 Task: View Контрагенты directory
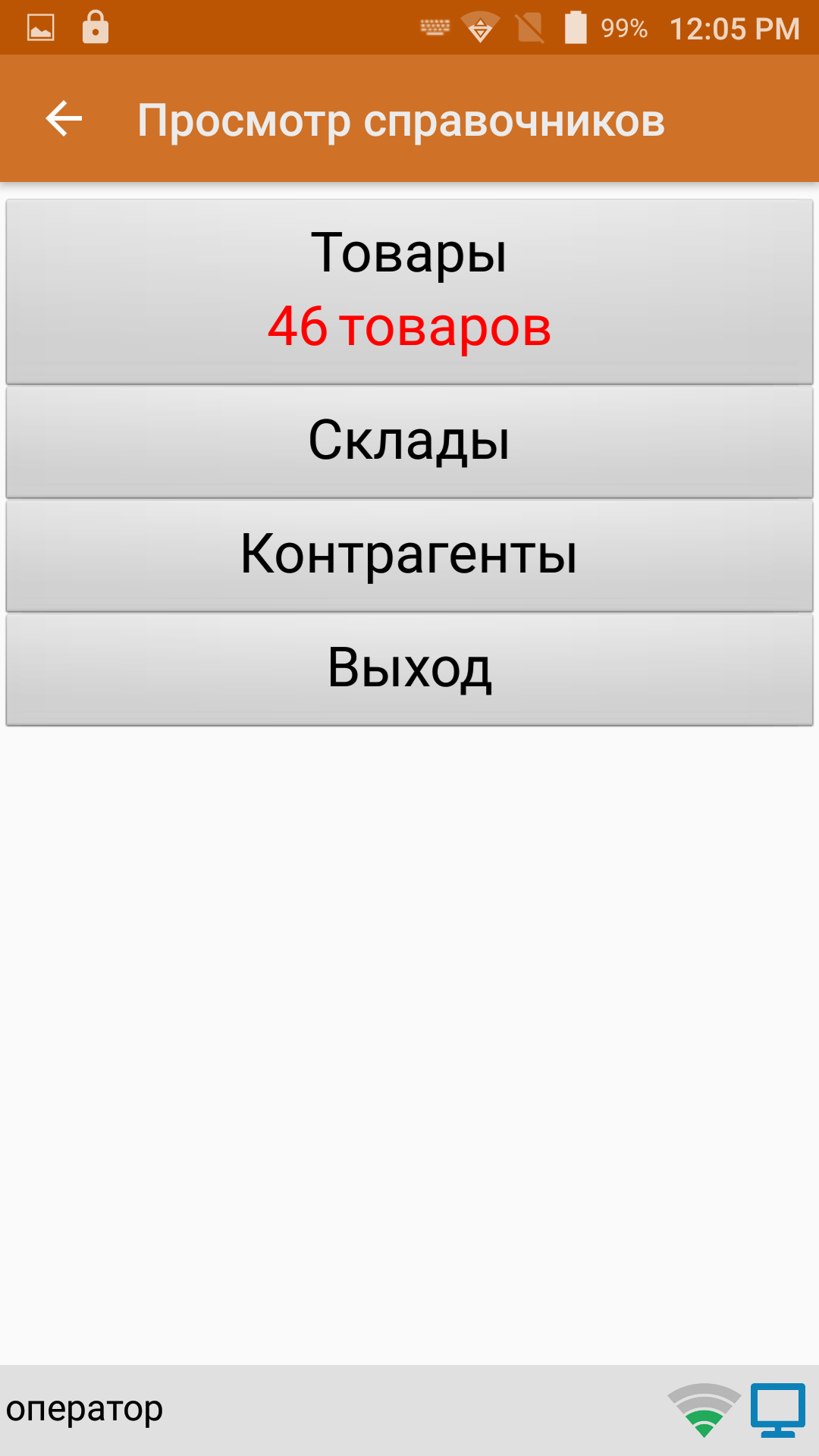point(409,556)
